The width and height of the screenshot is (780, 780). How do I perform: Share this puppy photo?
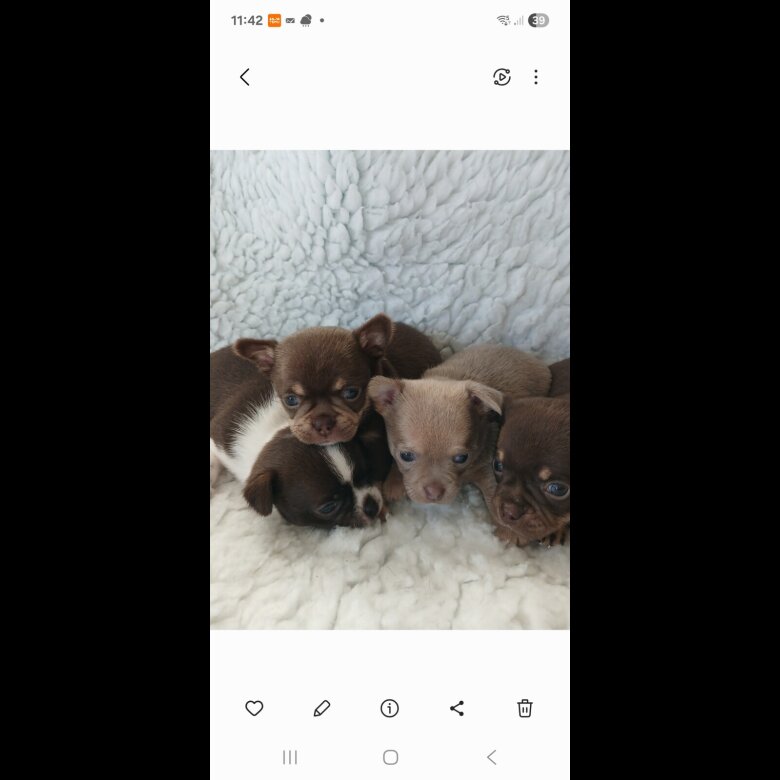coord(457,708)
